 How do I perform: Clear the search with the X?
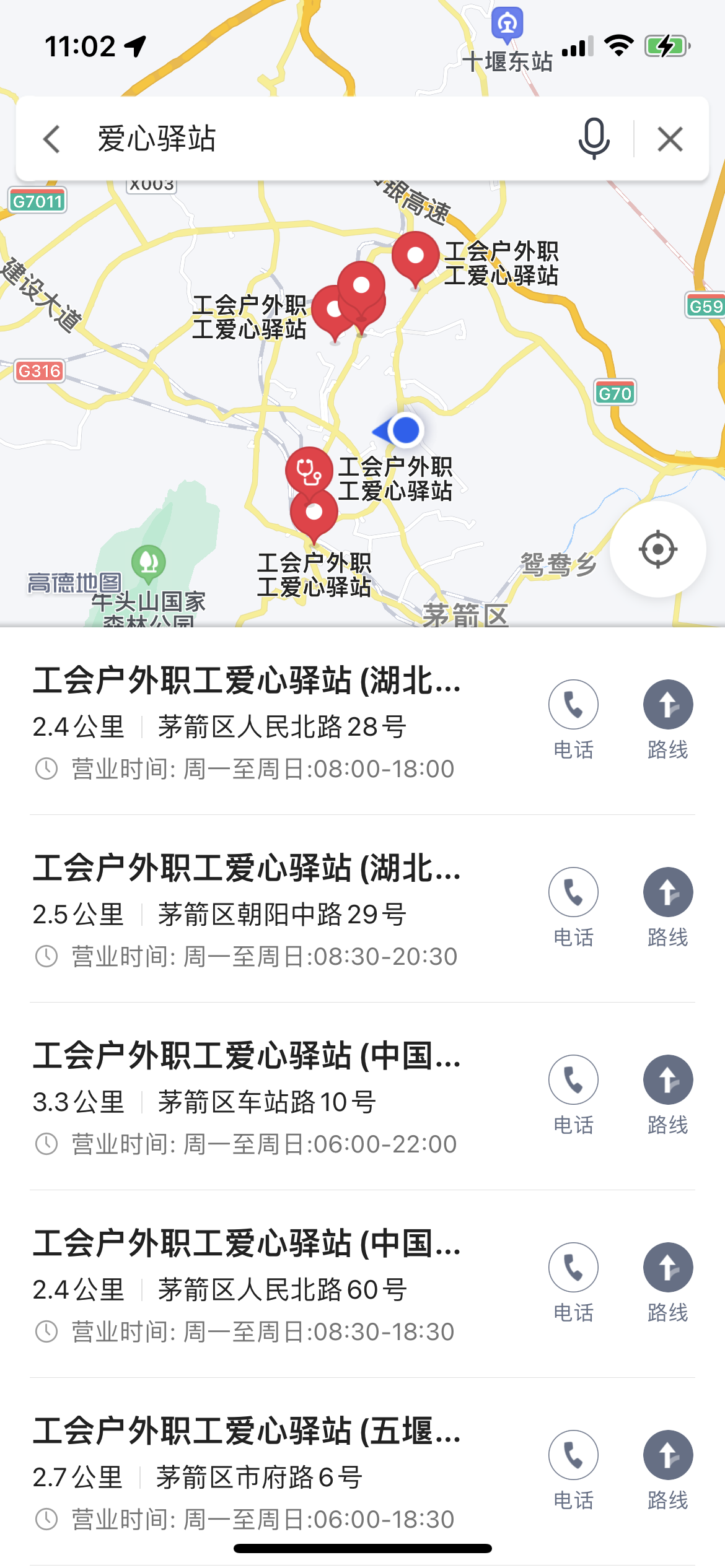point(670,139)
